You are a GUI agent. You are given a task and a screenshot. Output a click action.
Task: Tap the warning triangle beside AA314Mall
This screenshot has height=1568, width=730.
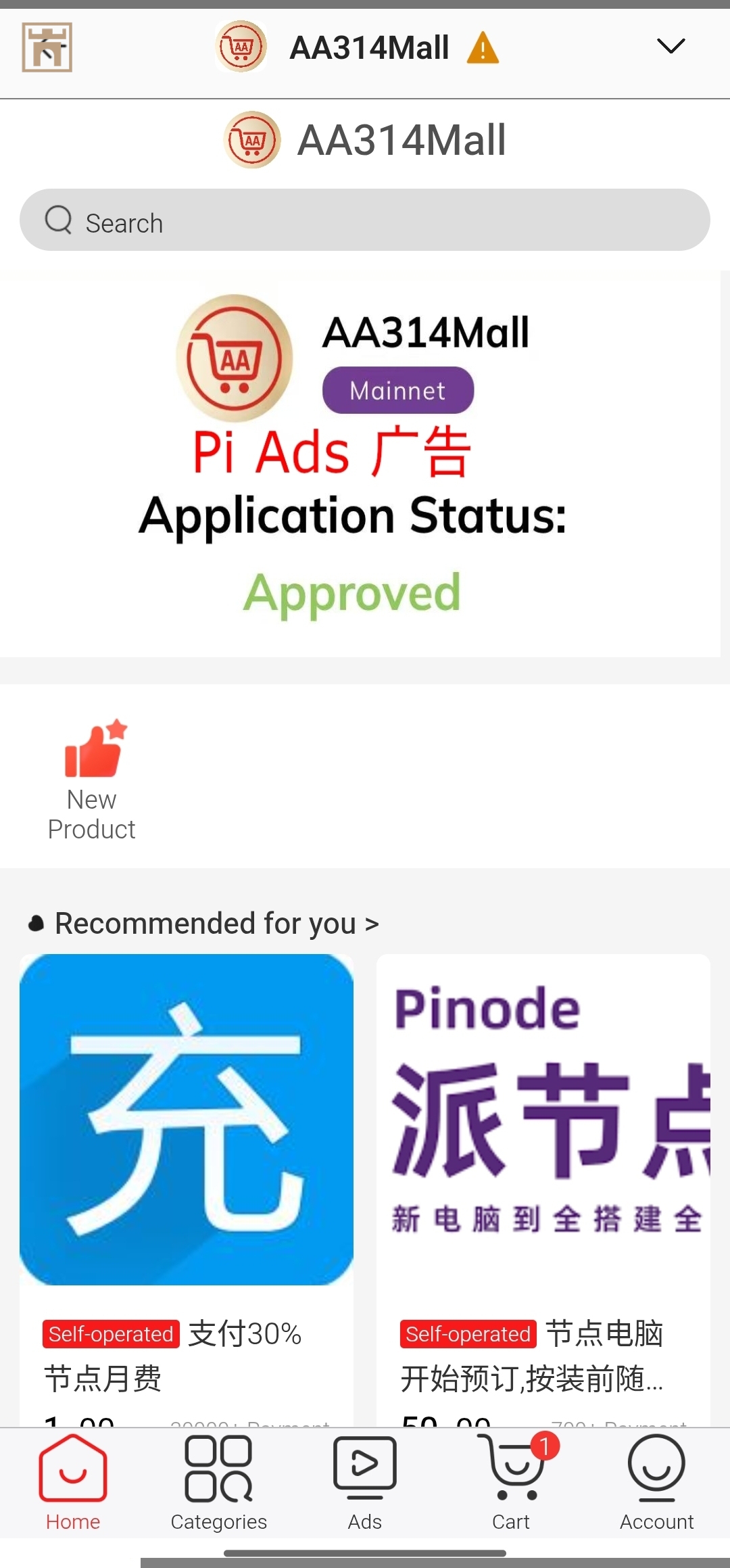pyautogui.click(x=485, y=46)
